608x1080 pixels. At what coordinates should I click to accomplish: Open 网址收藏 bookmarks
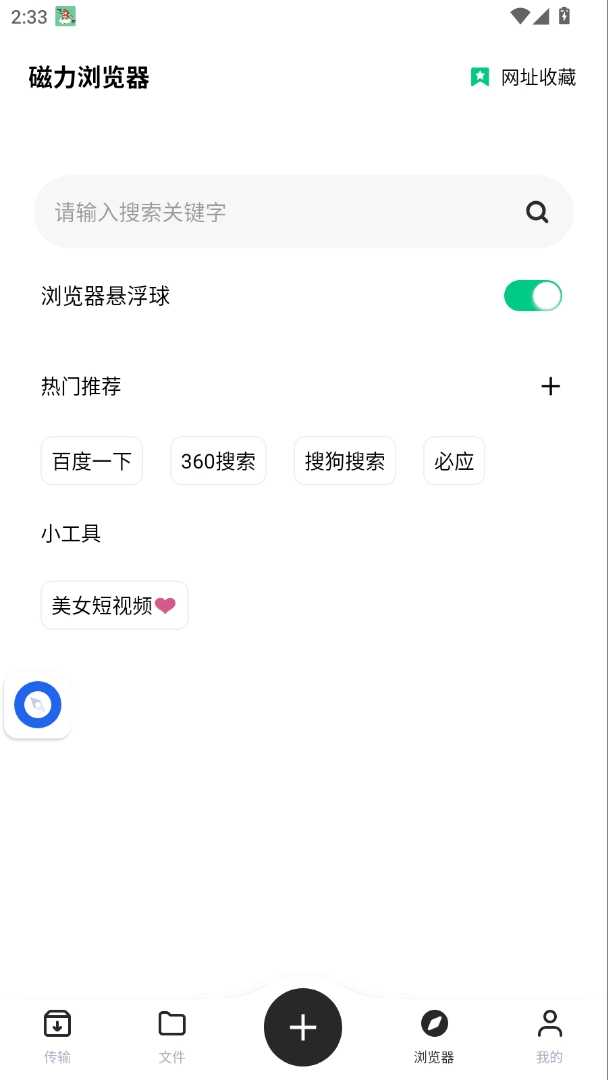523,77
